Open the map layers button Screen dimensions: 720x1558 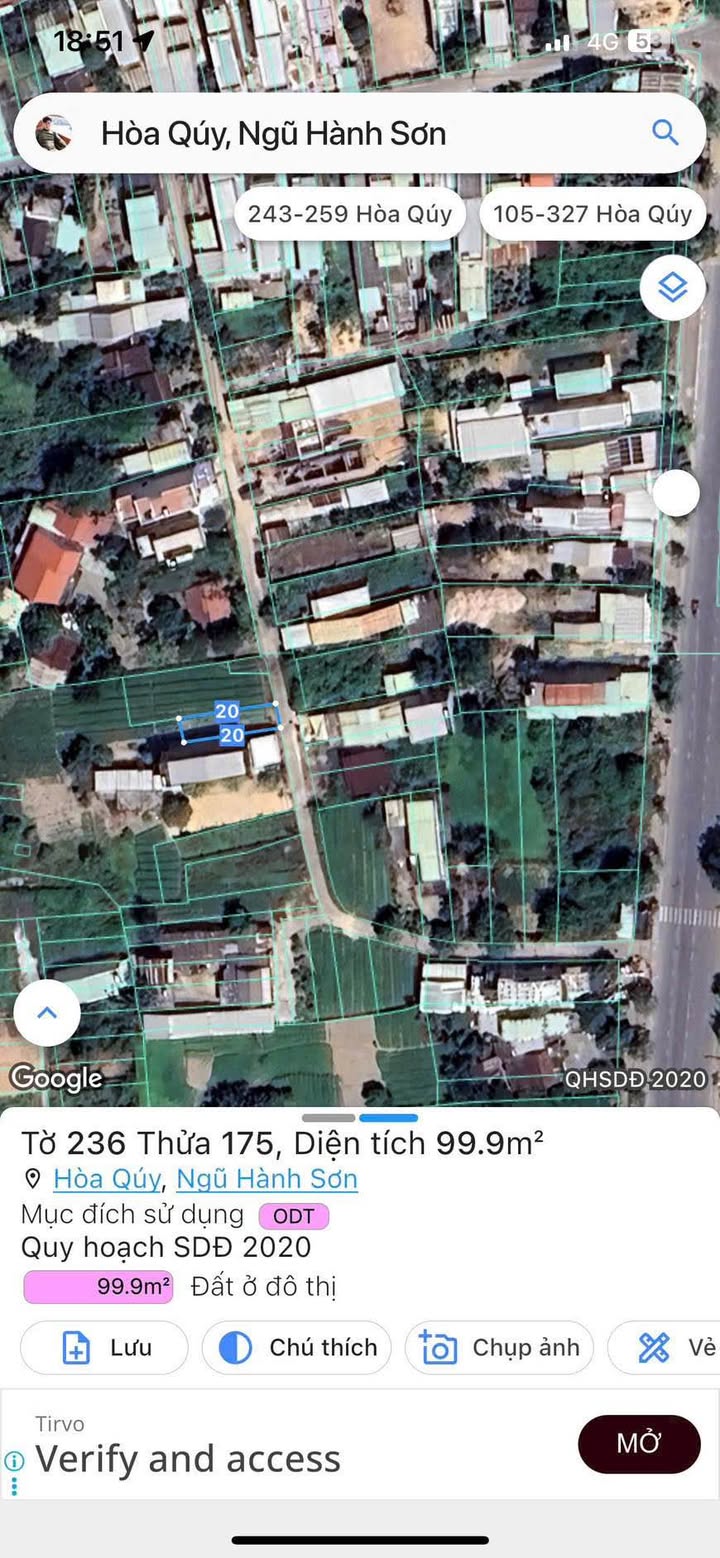click(672, 288)
